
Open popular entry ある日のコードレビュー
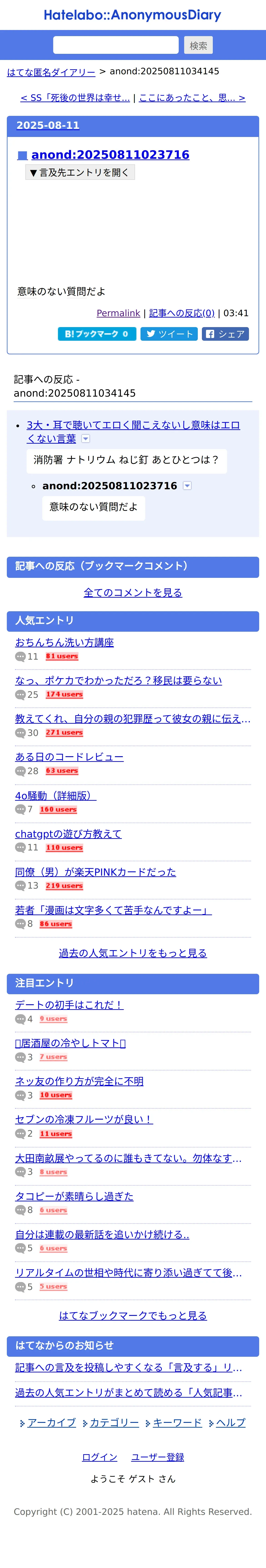coord(69,757)
